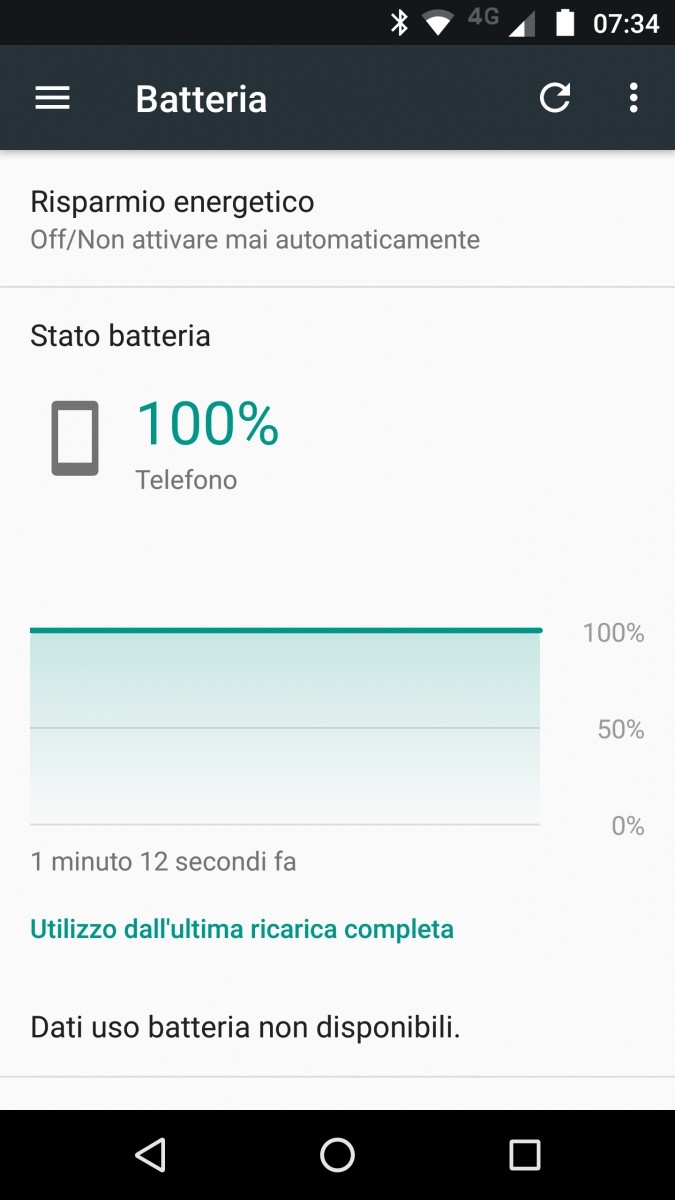
Task: Refresh the battery usage data
Action: [555, 98]
